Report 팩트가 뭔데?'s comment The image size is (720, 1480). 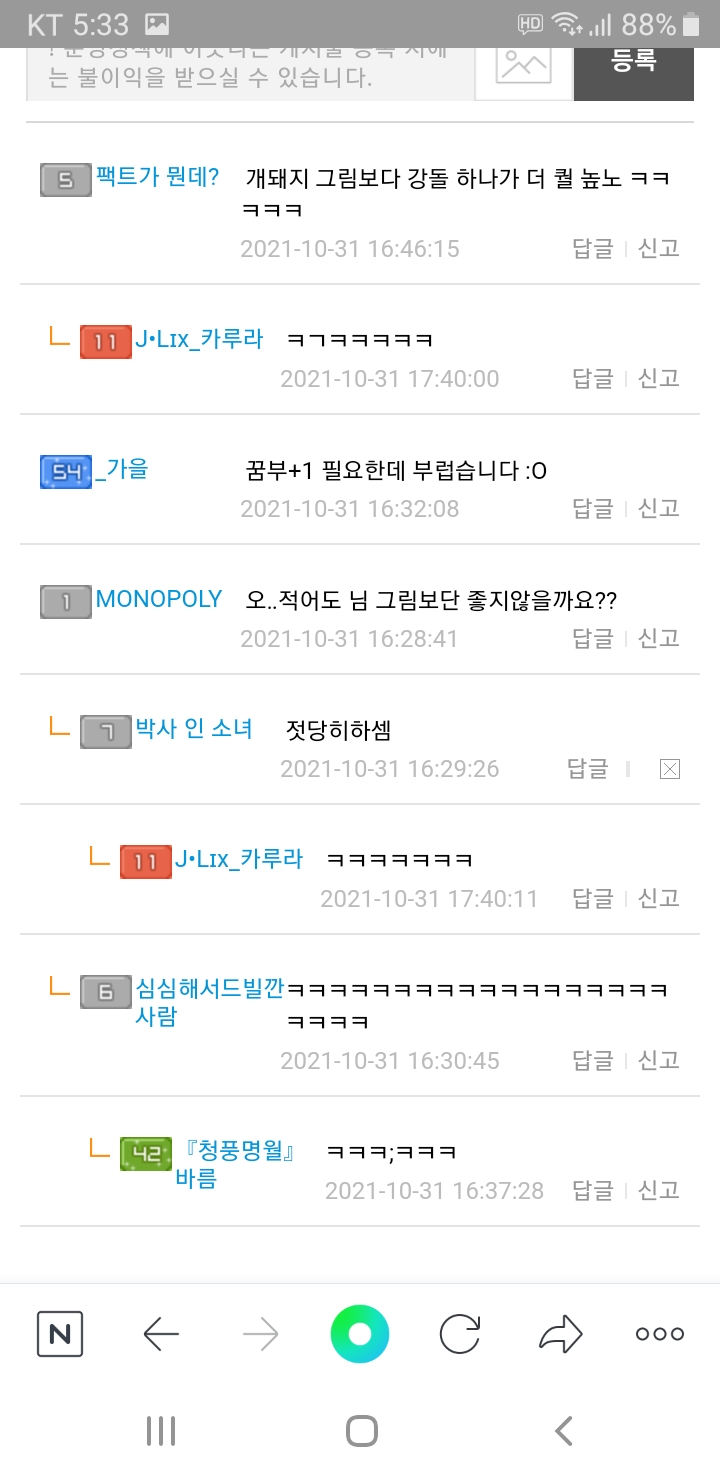pyautogui.click(x=659, y=249)
